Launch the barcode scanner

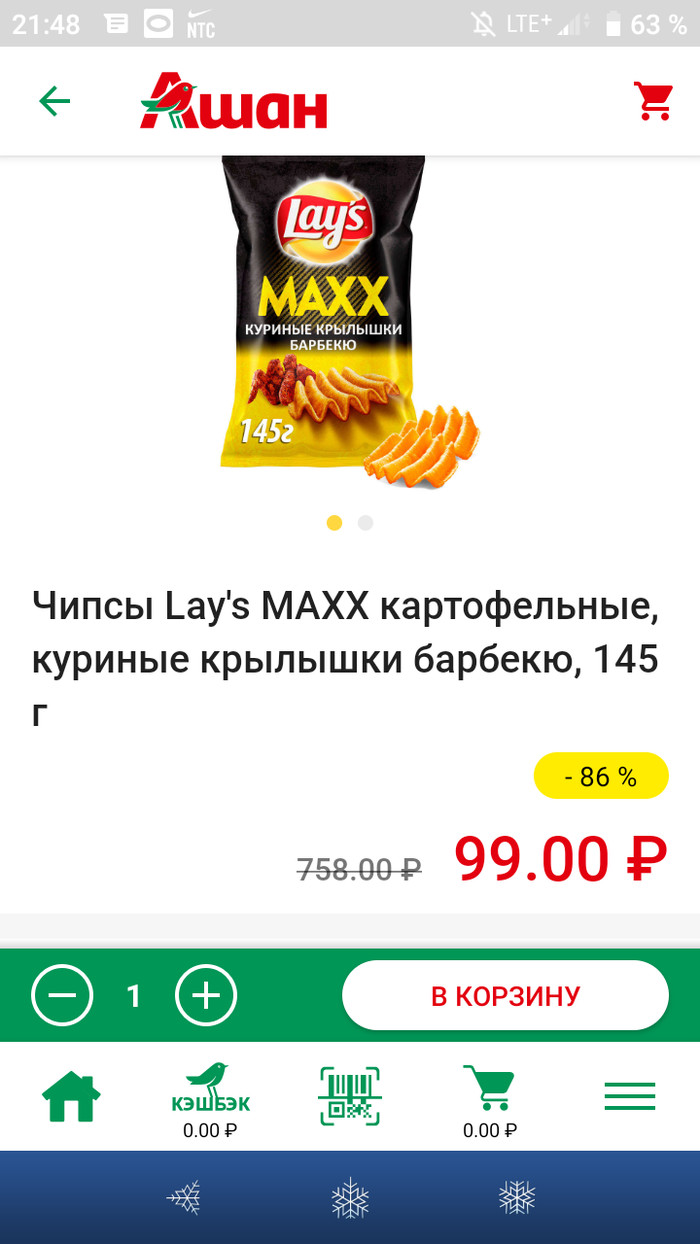point(350,1097)
